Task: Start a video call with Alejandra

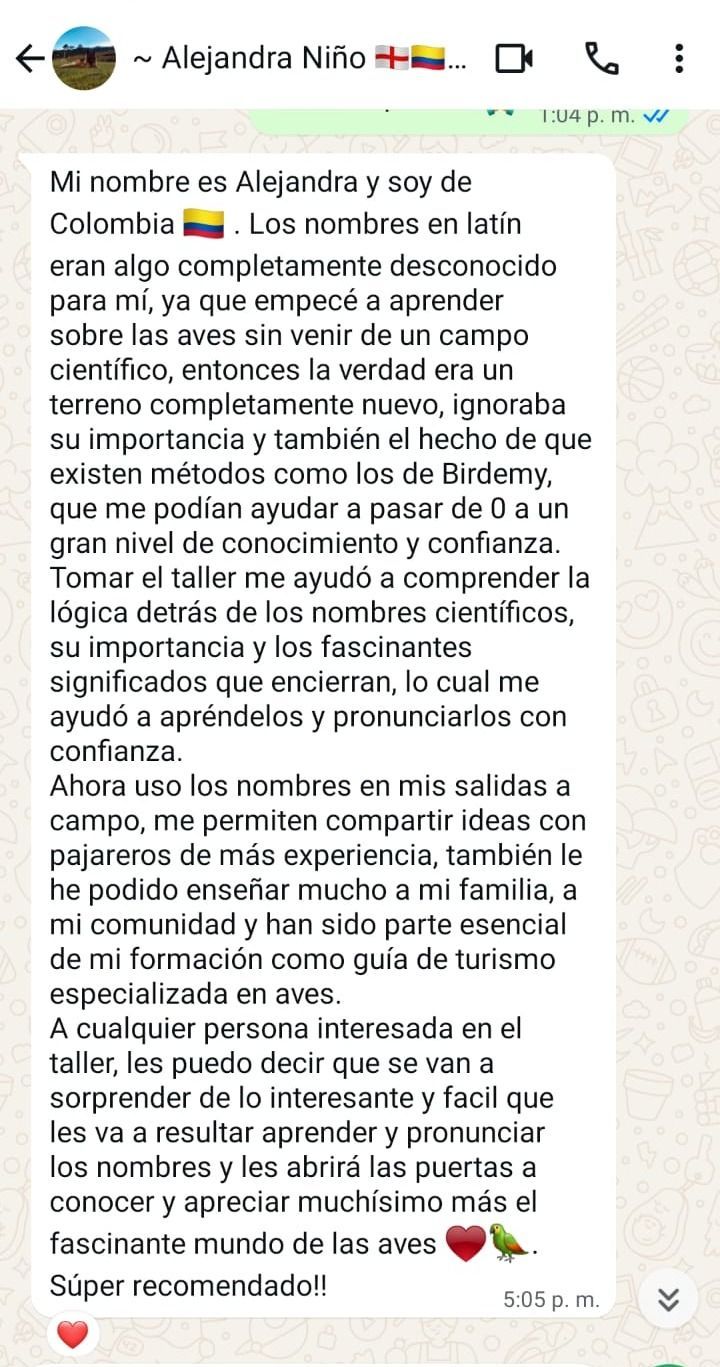Action: (x=514, y=59)
